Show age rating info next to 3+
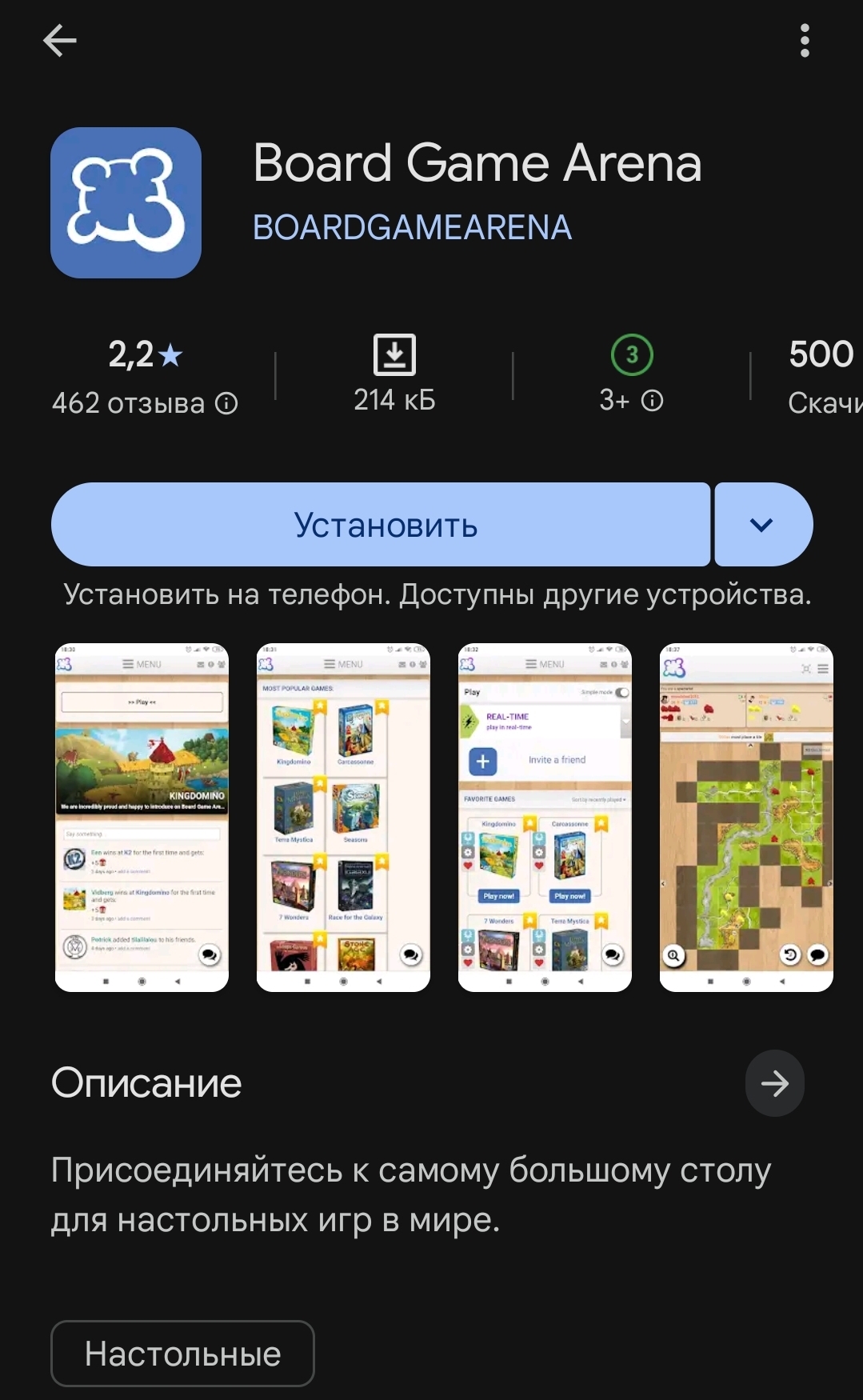Screen dimensions: 863x1400 click(653, 401)
